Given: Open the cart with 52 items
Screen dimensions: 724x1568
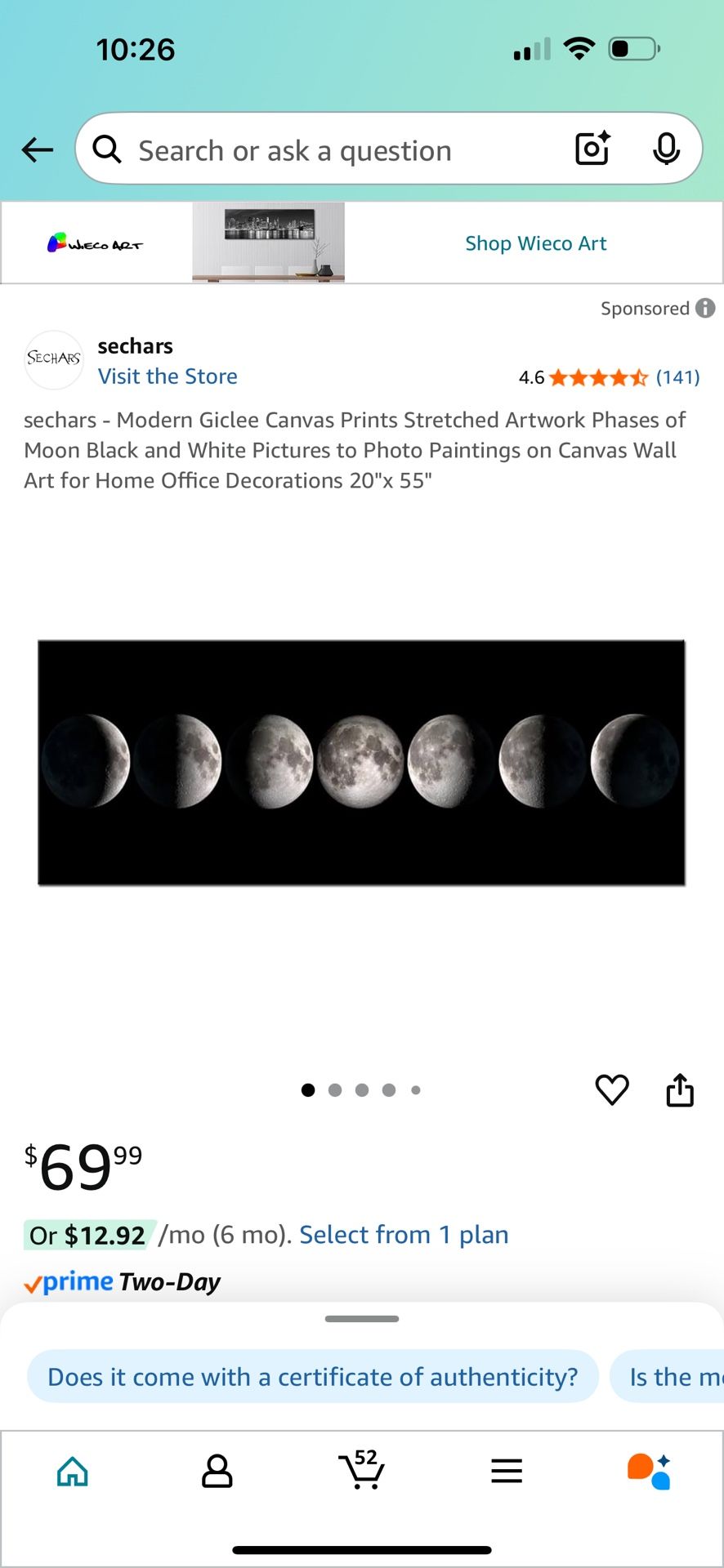Looking at the screenshot, I should (361, 1471).
